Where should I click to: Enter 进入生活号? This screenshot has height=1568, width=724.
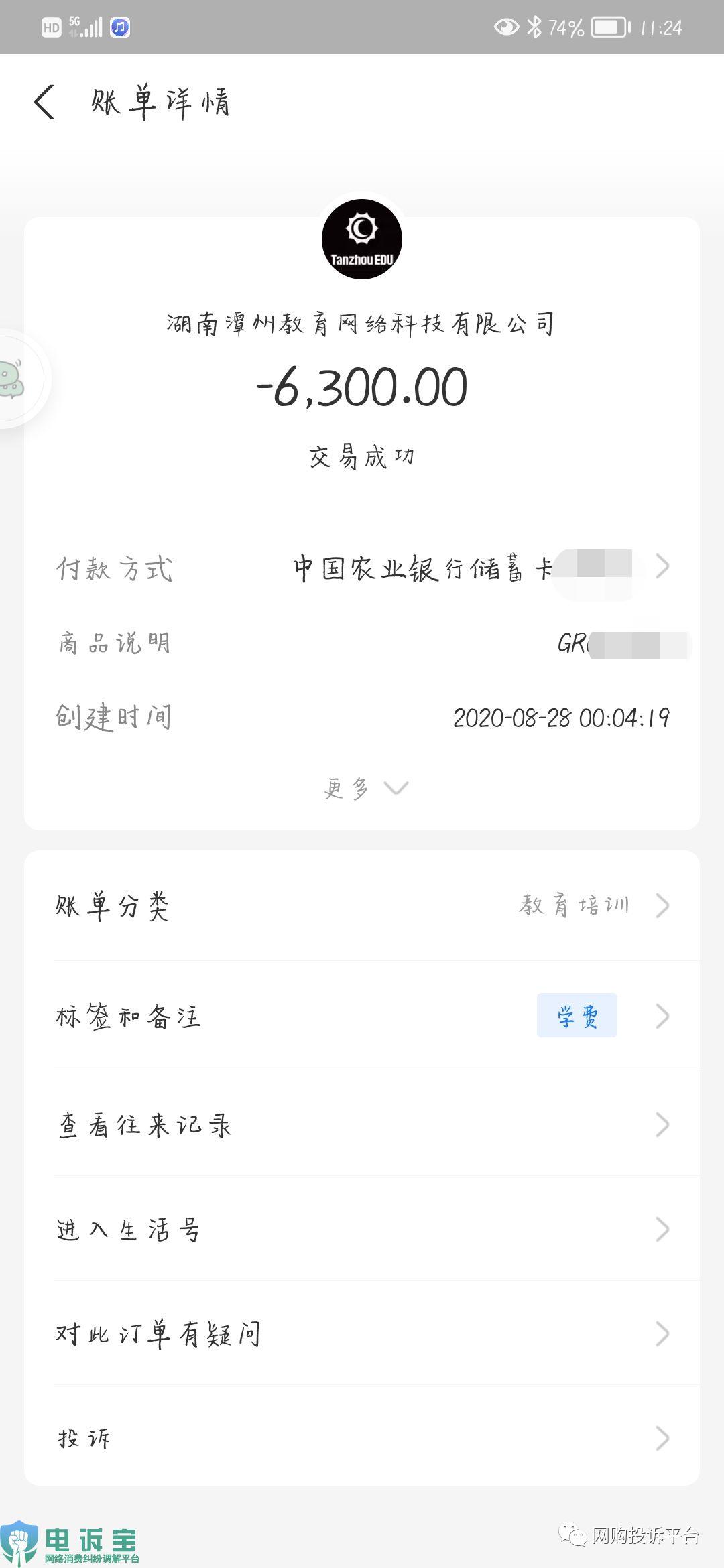[x=362, y=1228]
